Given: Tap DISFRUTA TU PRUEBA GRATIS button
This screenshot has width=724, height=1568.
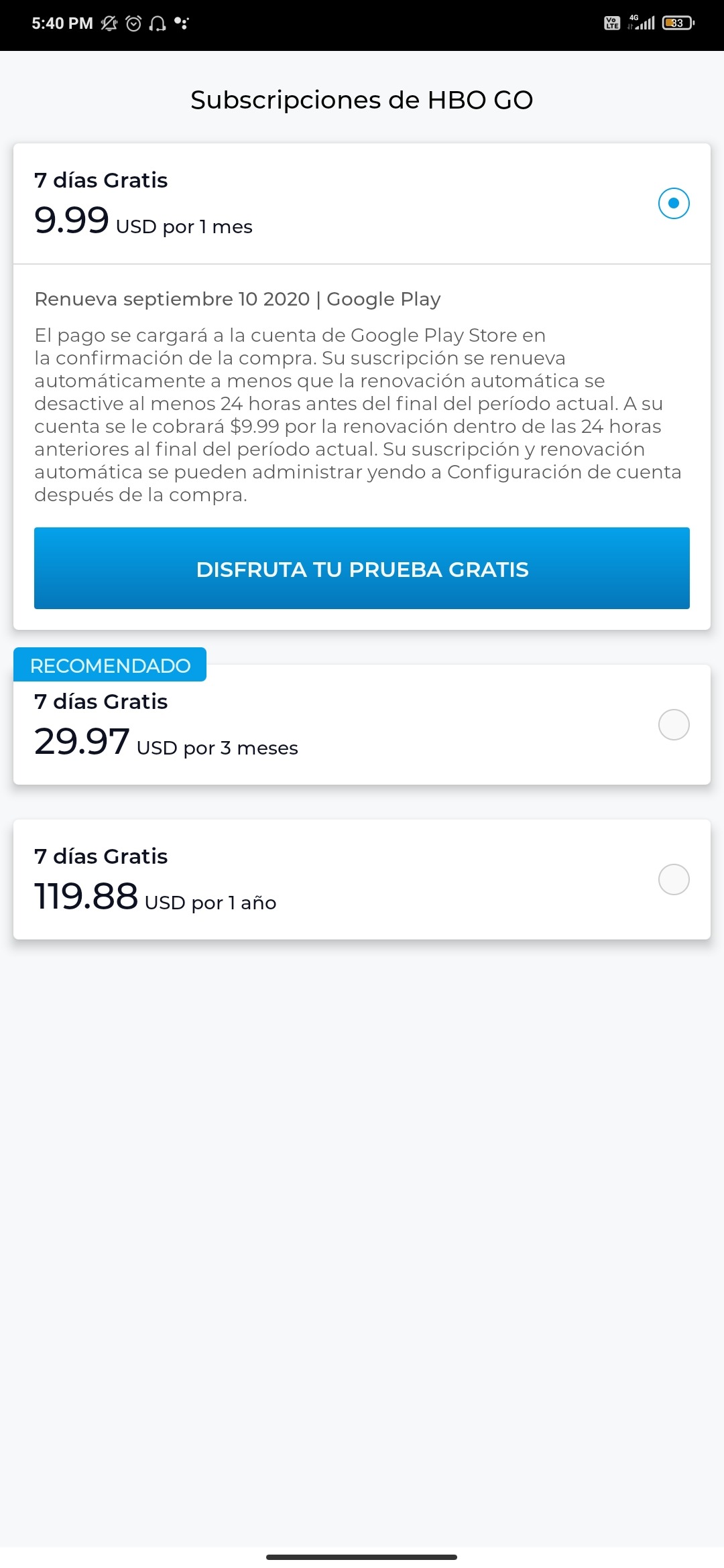Looking at the screenshot, I should point(362,568).
